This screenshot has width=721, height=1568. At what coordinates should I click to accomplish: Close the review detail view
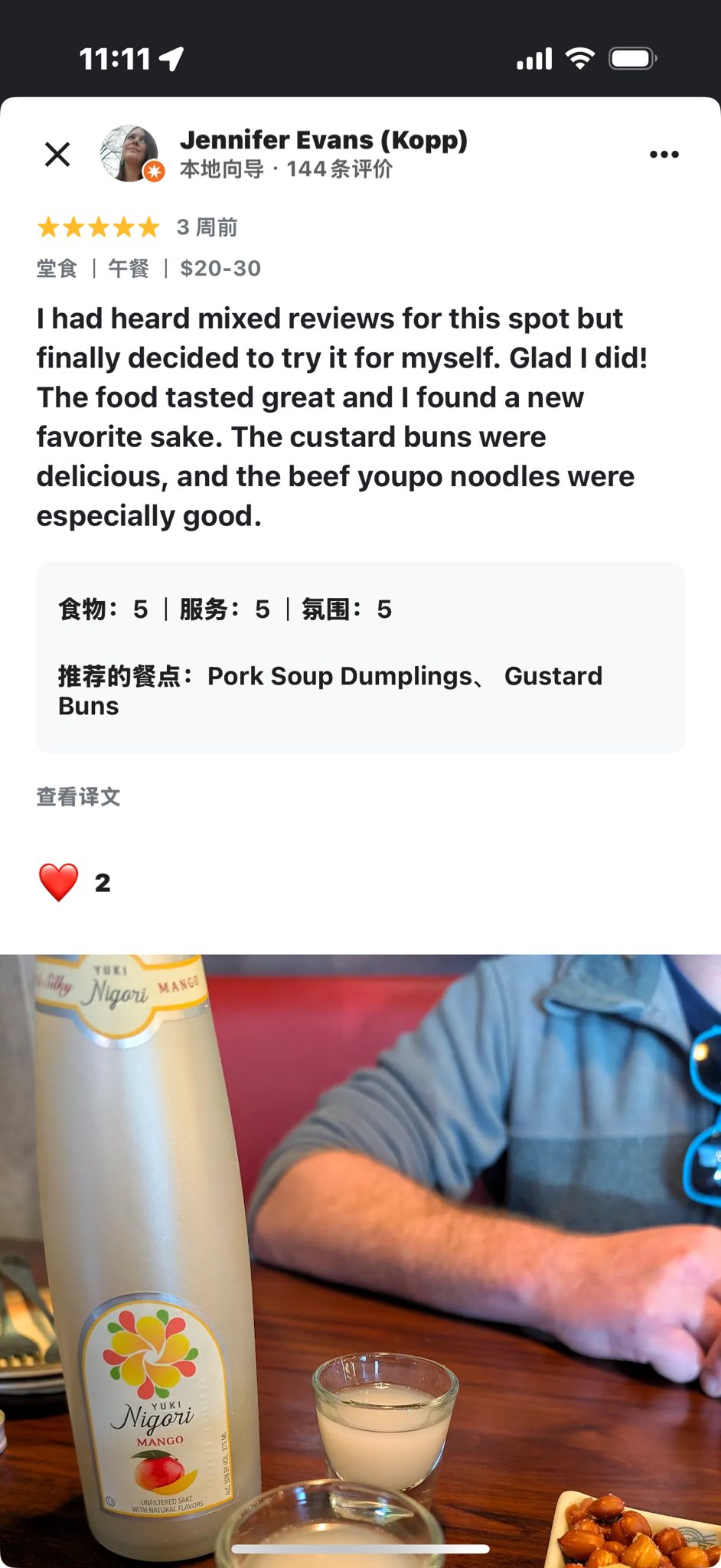57,154
